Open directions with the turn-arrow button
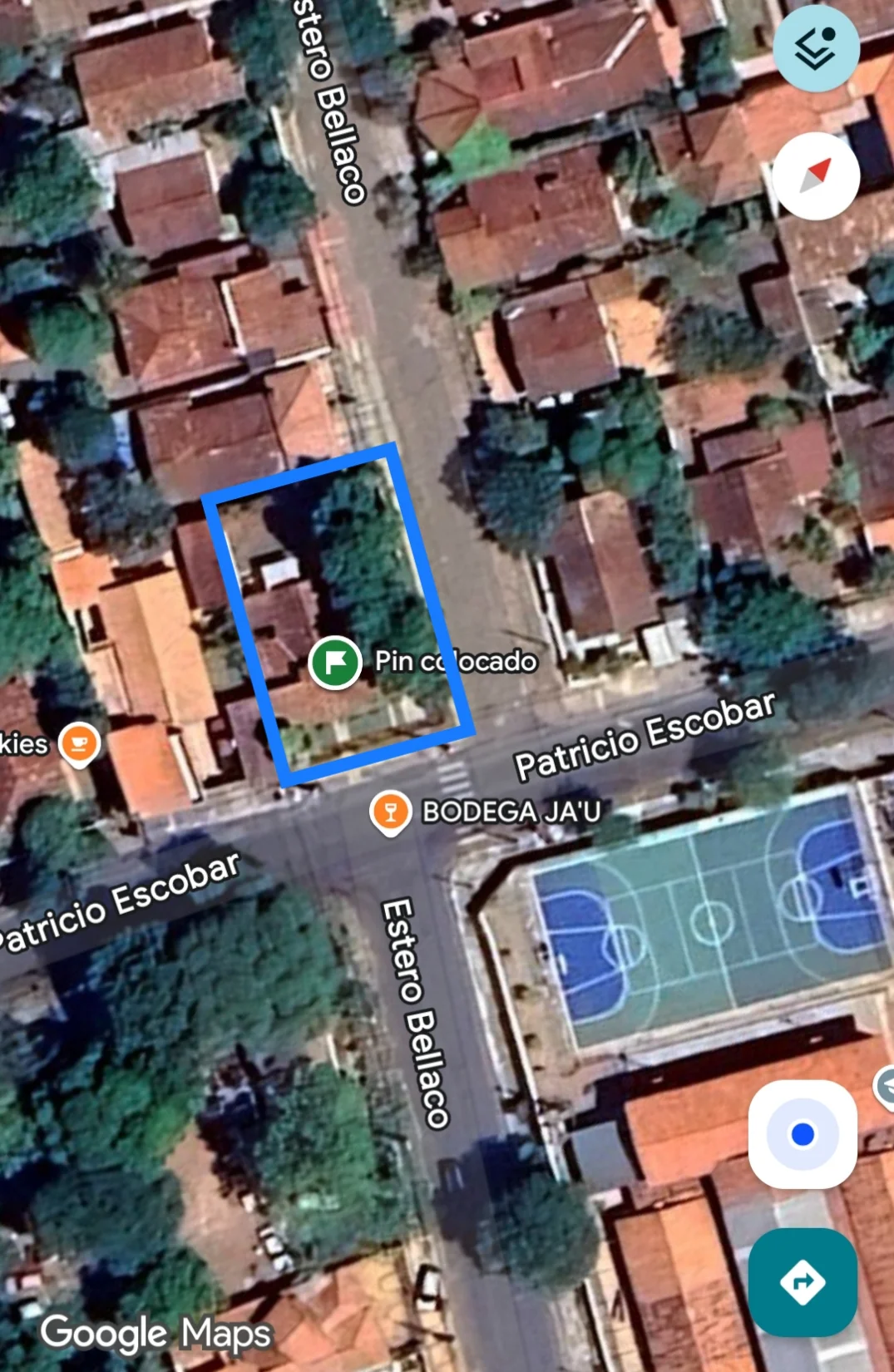894x1372 pixels. coord(802,1281)
